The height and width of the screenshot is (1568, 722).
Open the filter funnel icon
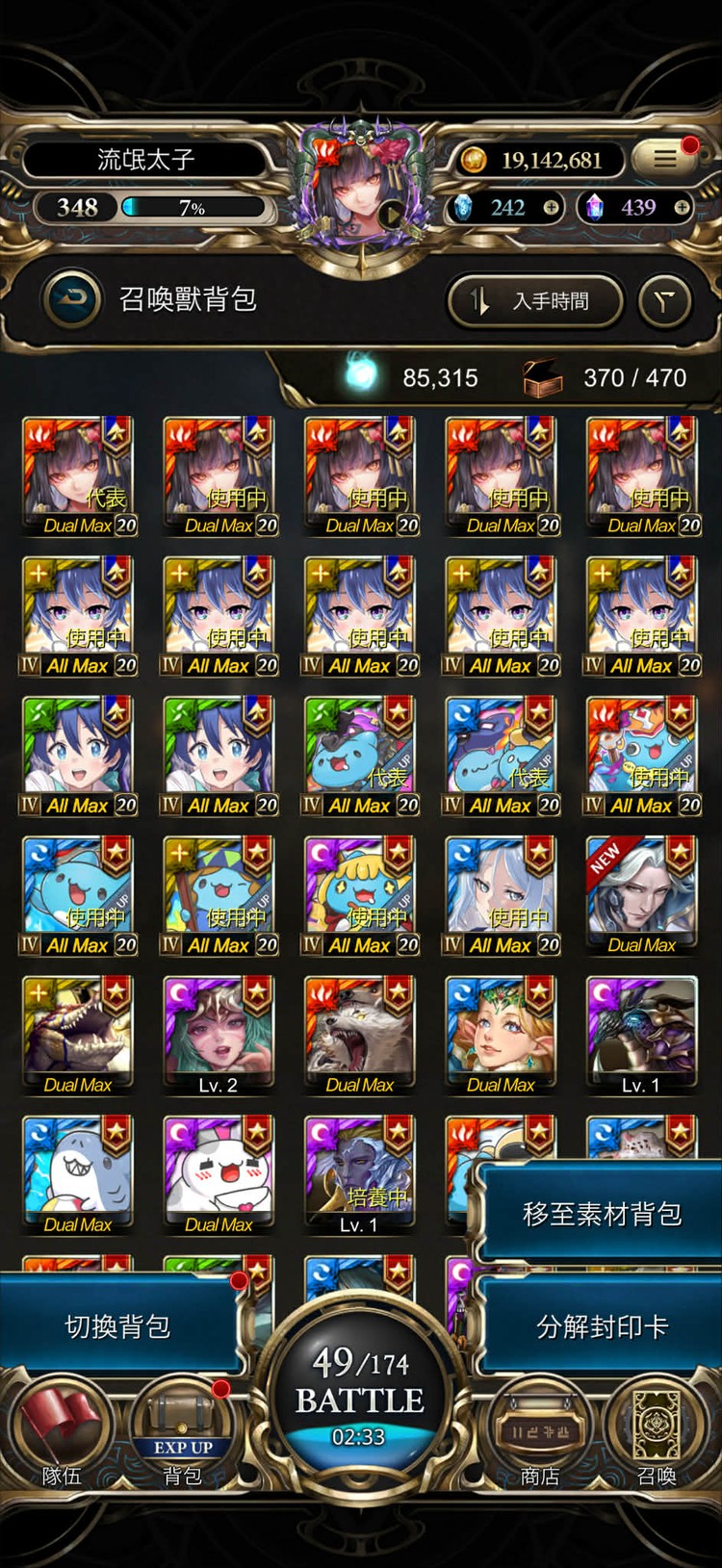tap(665, 301)
